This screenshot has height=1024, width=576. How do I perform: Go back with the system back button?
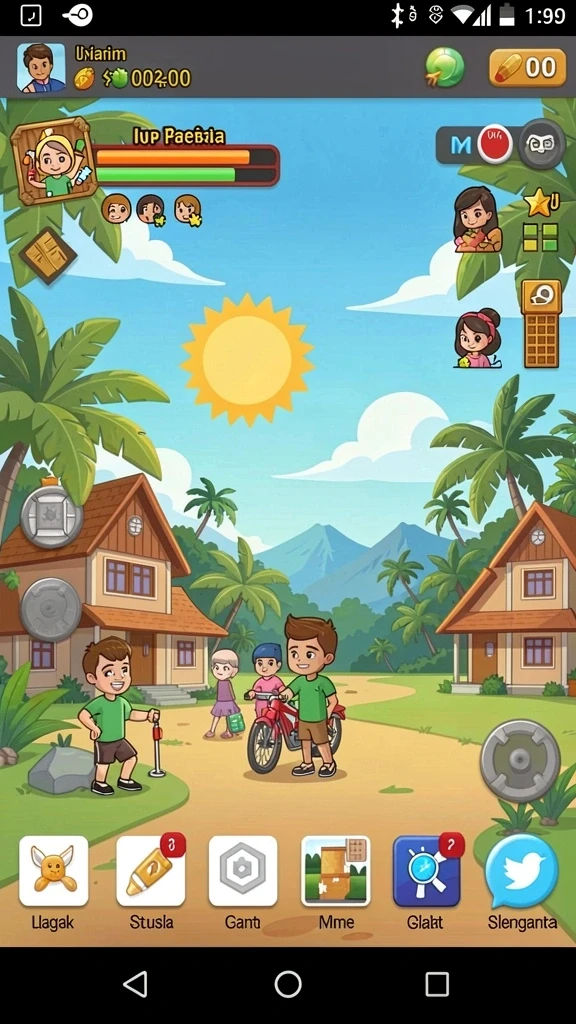136,984
